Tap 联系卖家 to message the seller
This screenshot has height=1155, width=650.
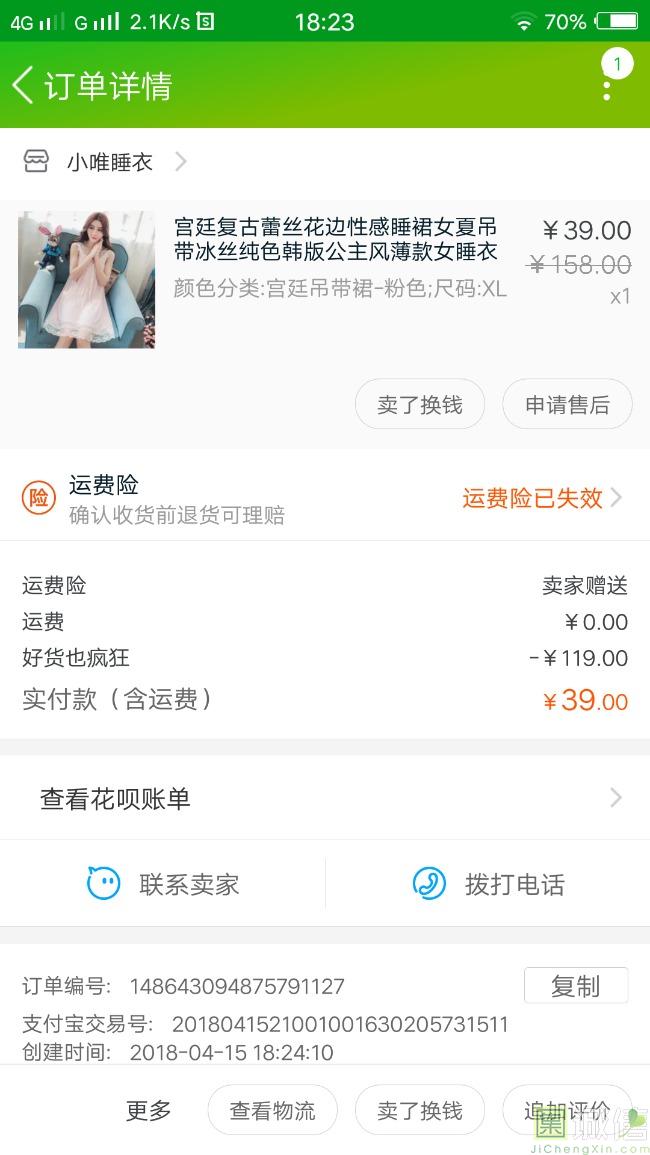[163, 884]
